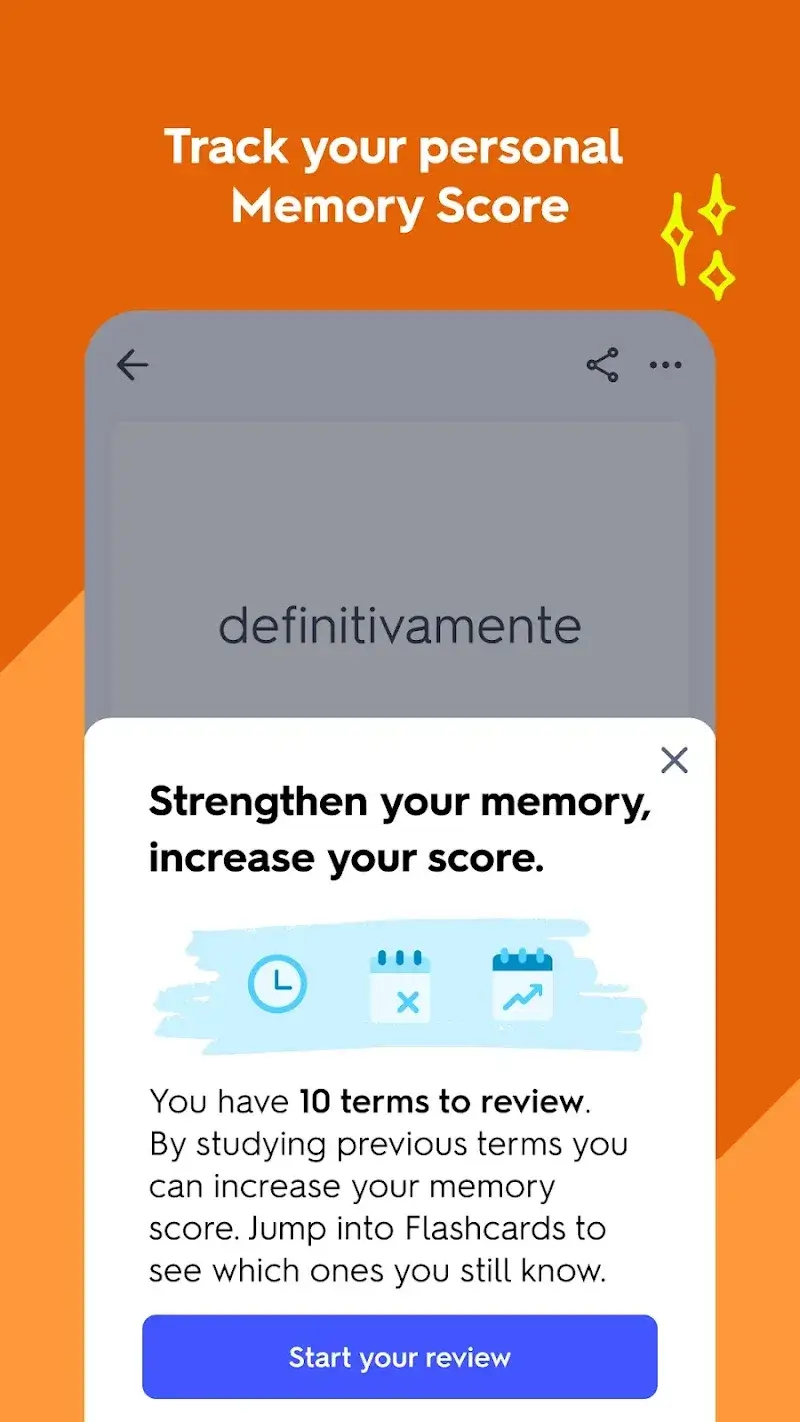Click the calendar icon with the rising graph
The height and width of the screenshot is (1422, 800).
521,985
